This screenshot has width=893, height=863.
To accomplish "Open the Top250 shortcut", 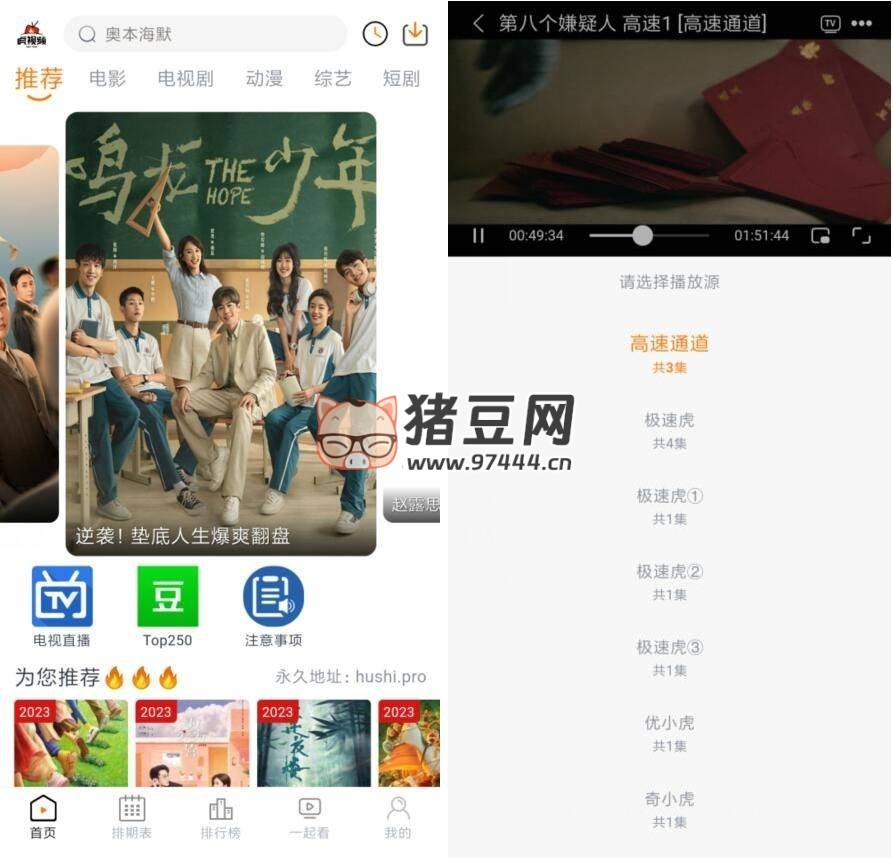I will [x=167, y=606].
